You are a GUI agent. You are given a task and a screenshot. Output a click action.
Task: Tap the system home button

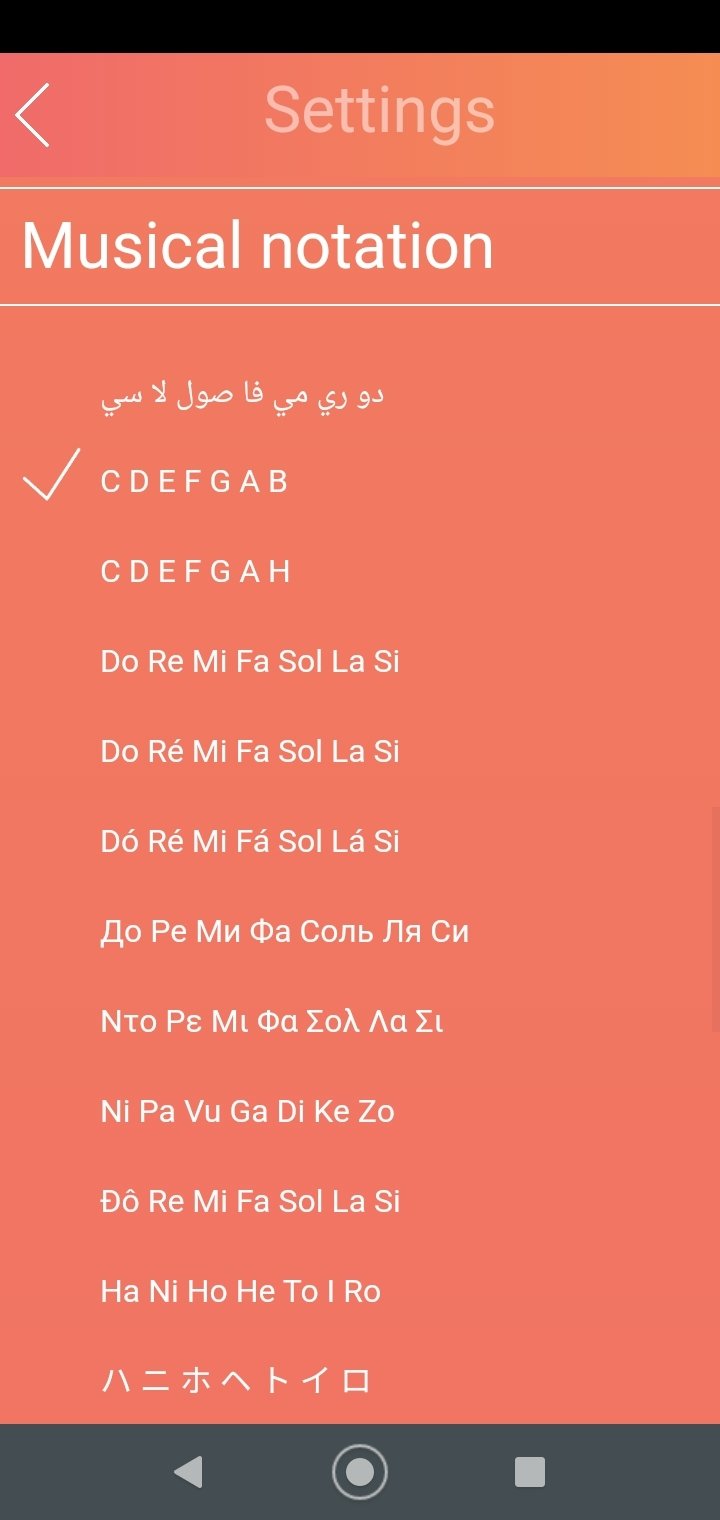360,1472
